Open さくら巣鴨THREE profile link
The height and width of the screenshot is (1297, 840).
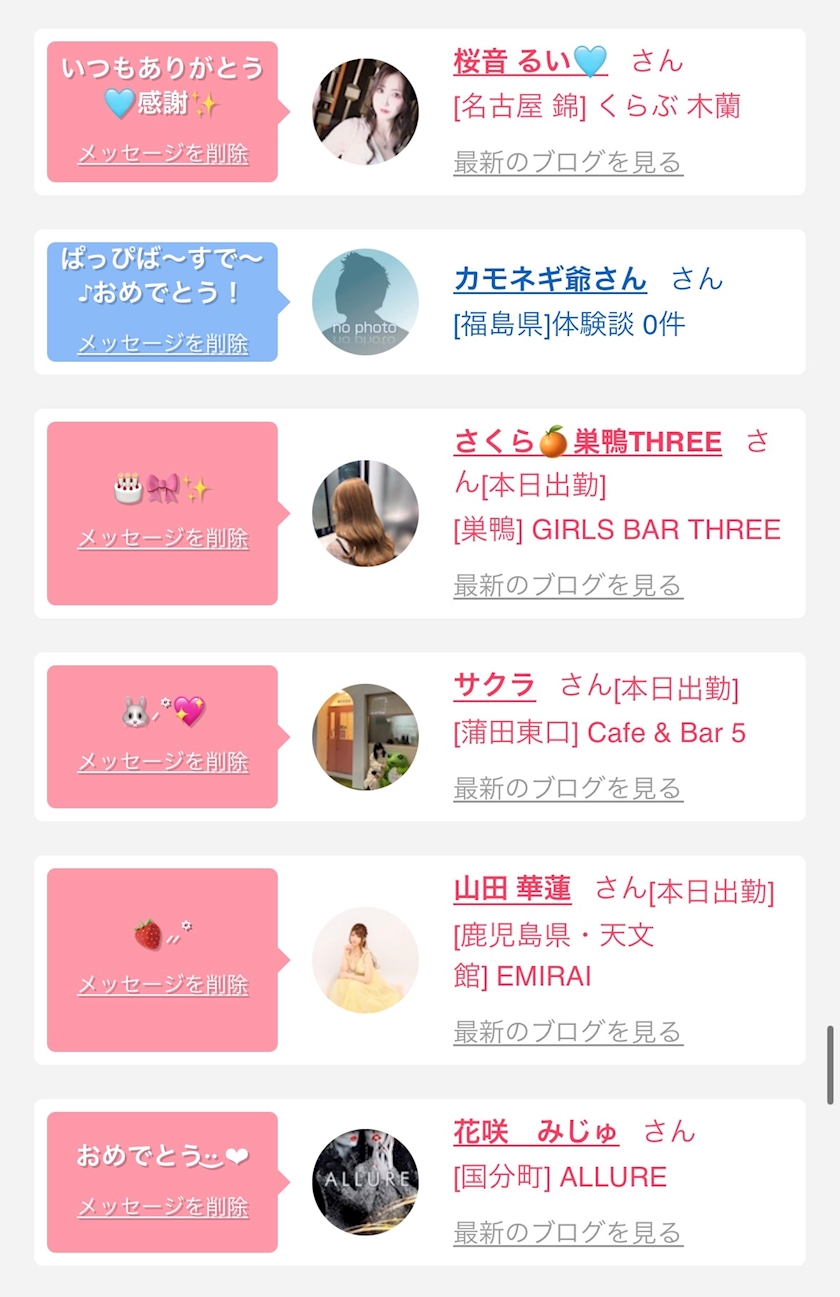pyautogui.click(x=587, y=441)
